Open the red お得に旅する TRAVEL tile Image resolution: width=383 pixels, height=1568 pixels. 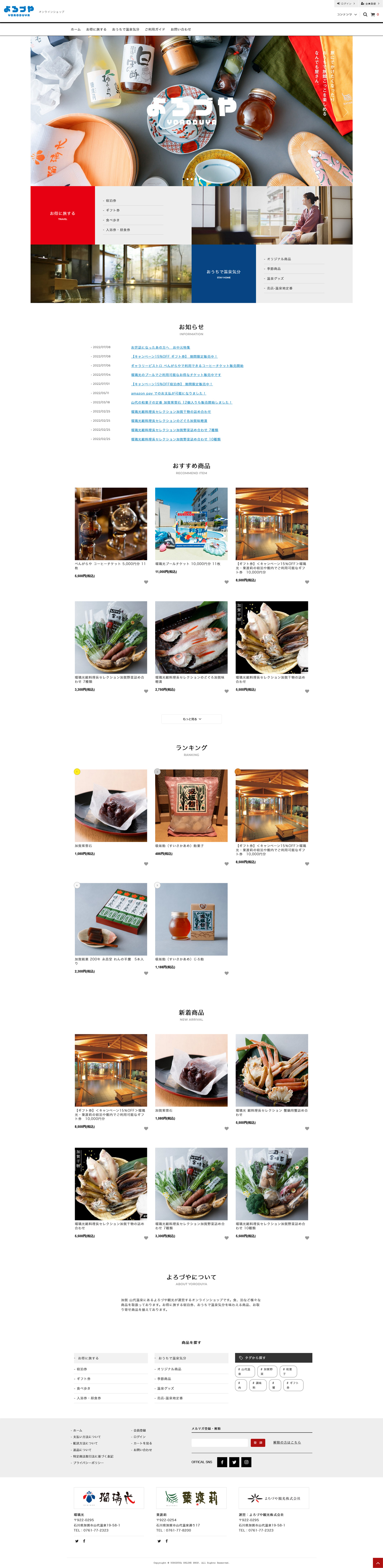coord(63,215)
